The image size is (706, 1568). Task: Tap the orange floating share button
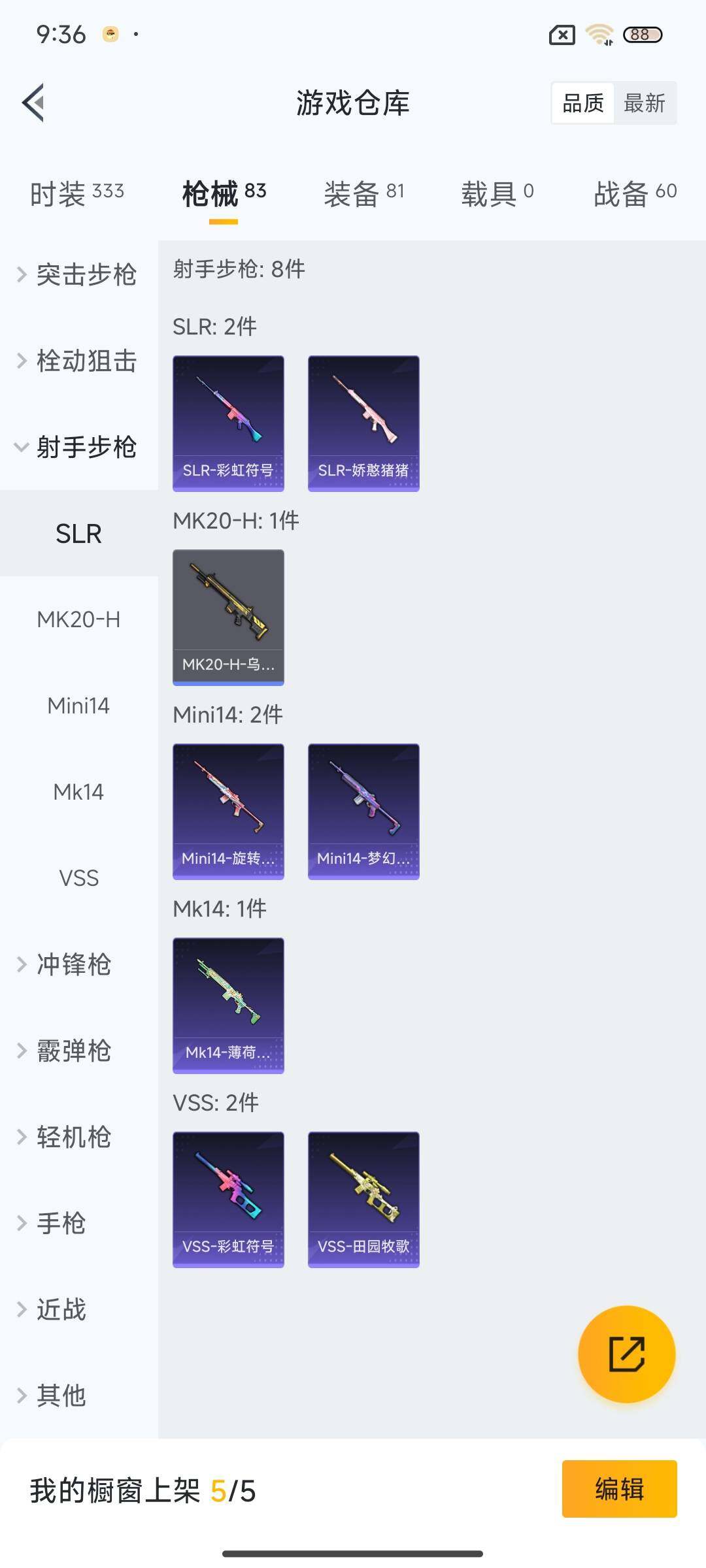point(626,1354)
